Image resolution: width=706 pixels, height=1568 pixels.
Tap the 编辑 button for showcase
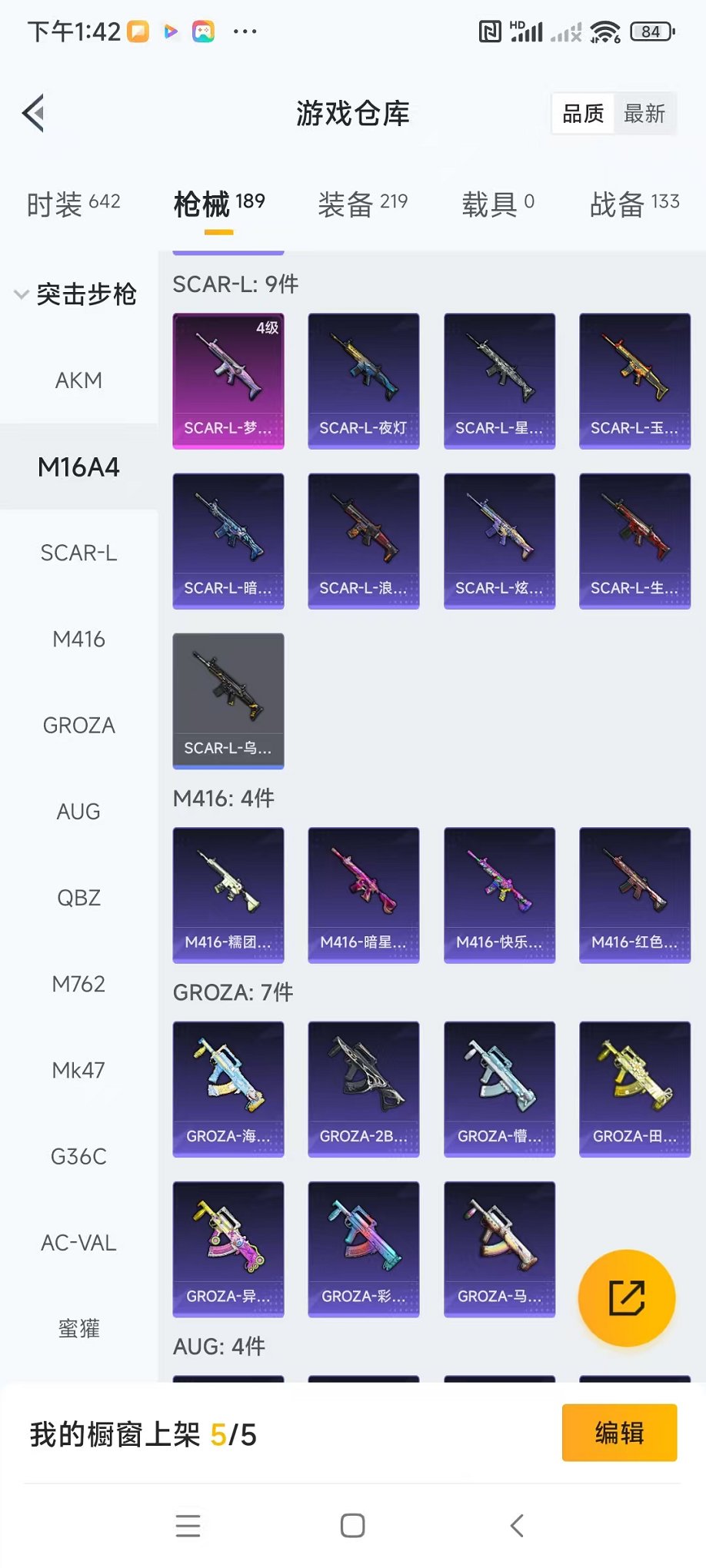coord(619,1433)
